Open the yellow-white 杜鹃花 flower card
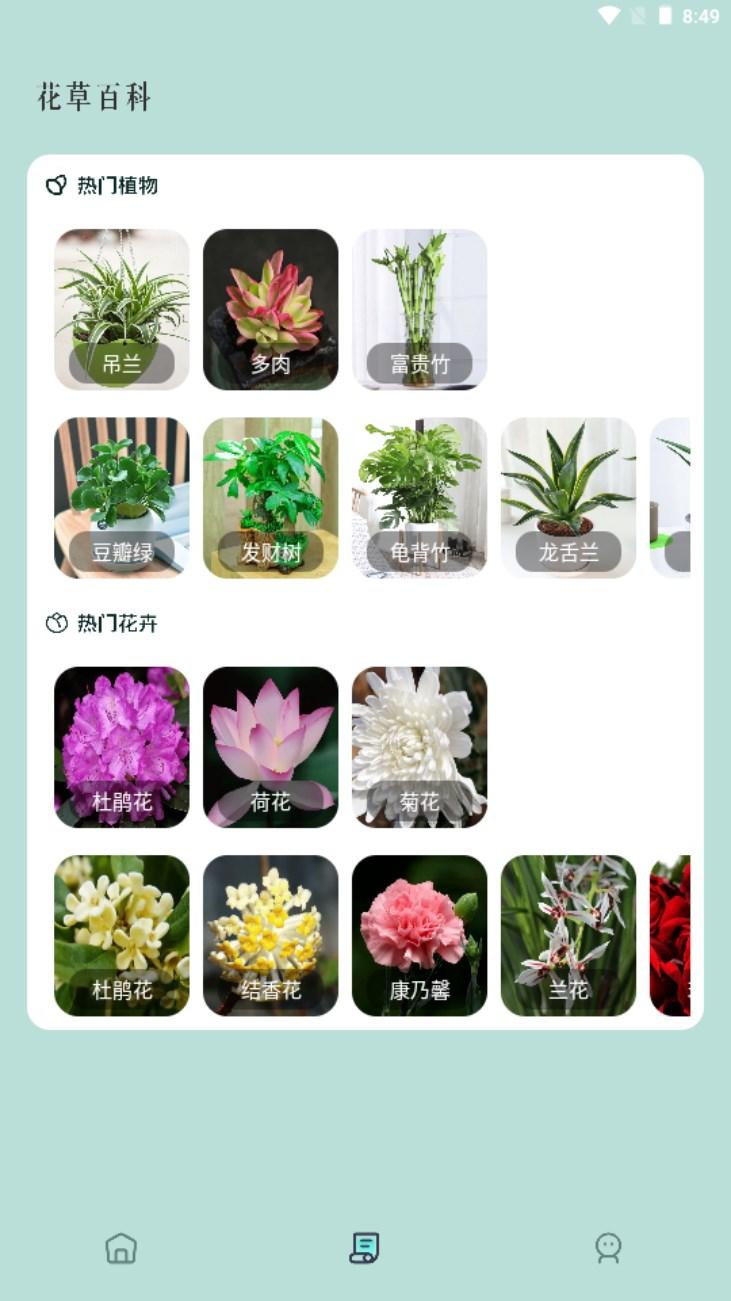Viewport: 731px width, 1301px height. (121, 935)
